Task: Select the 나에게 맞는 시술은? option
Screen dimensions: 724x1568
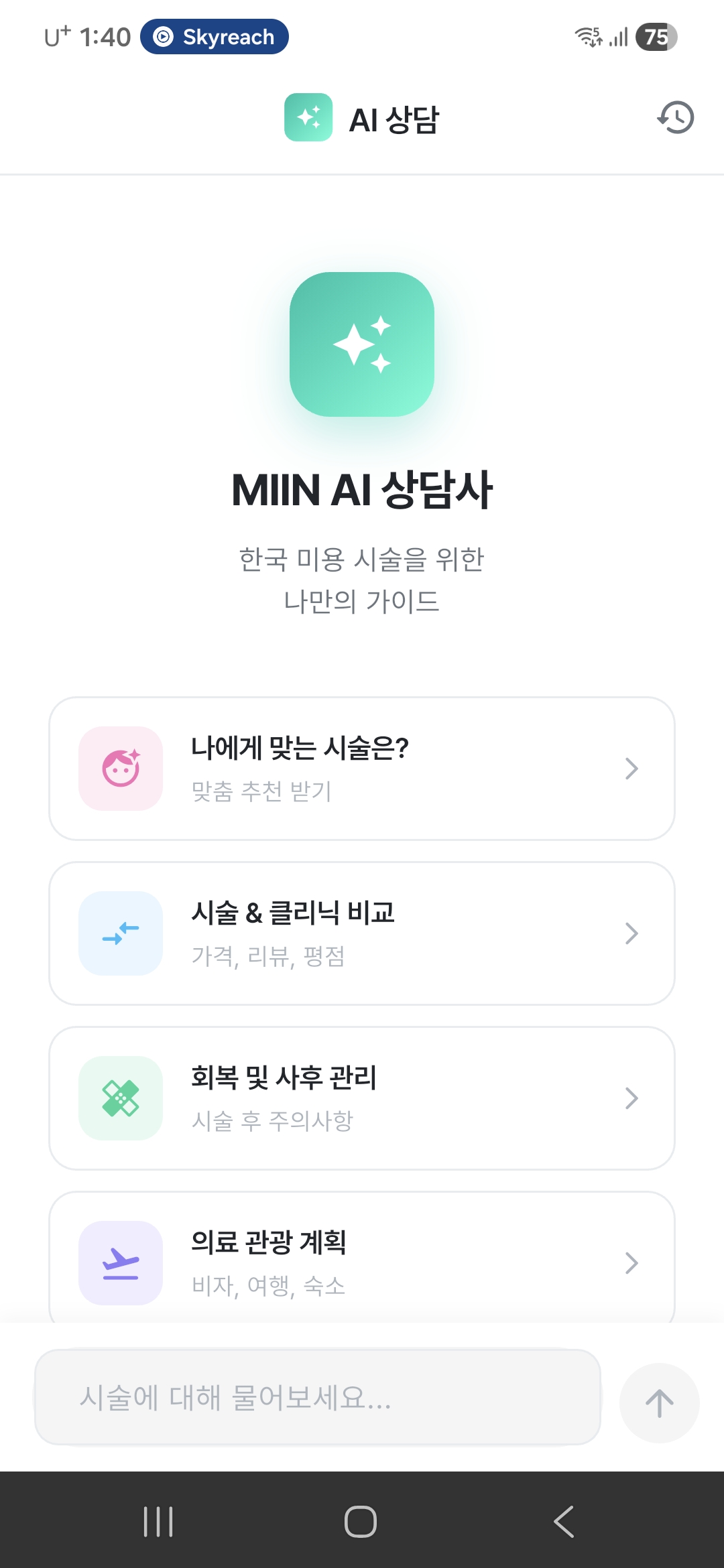Action: pyautogui.click(x=362, y=769)
